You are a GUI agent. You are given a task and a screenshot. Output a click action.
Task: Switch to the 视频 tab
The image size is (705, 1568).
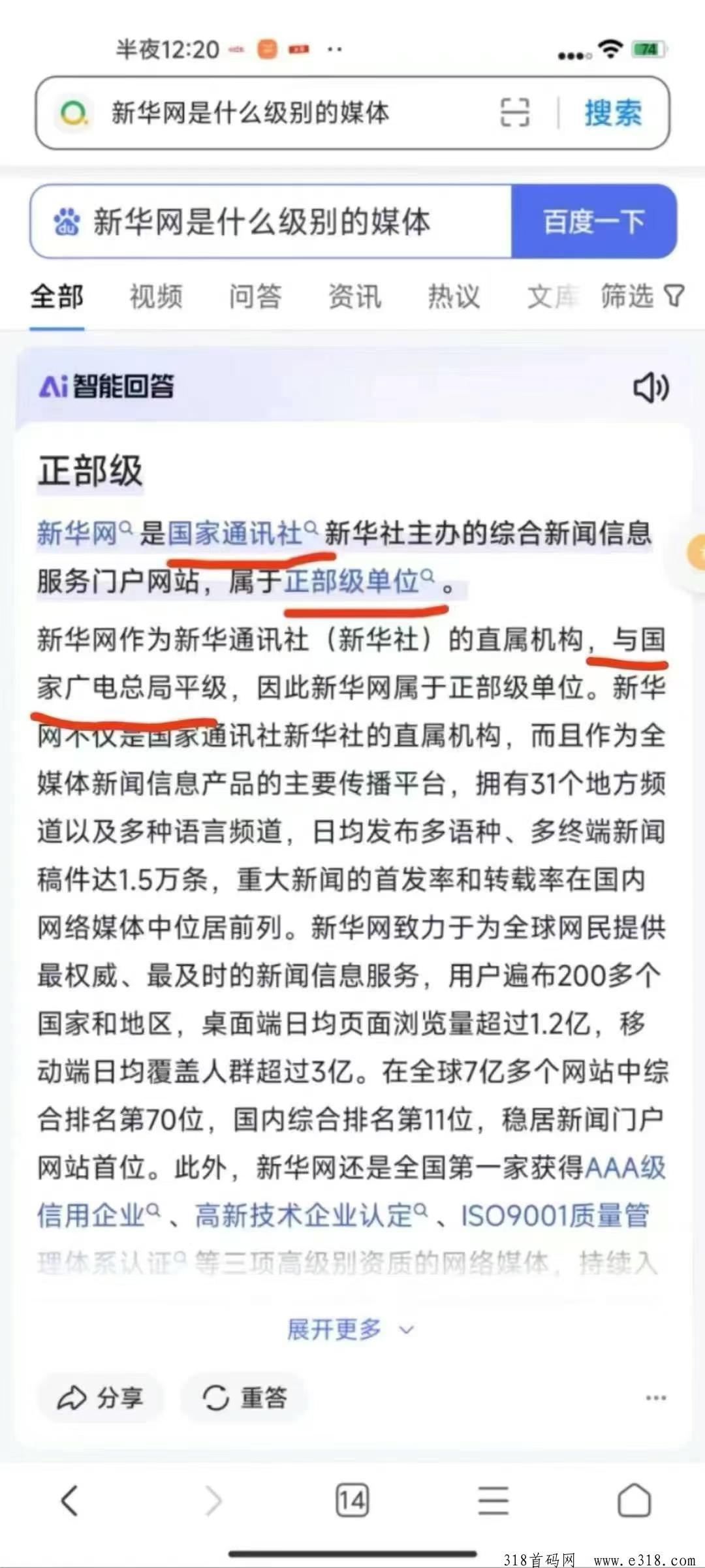(156, 297)
